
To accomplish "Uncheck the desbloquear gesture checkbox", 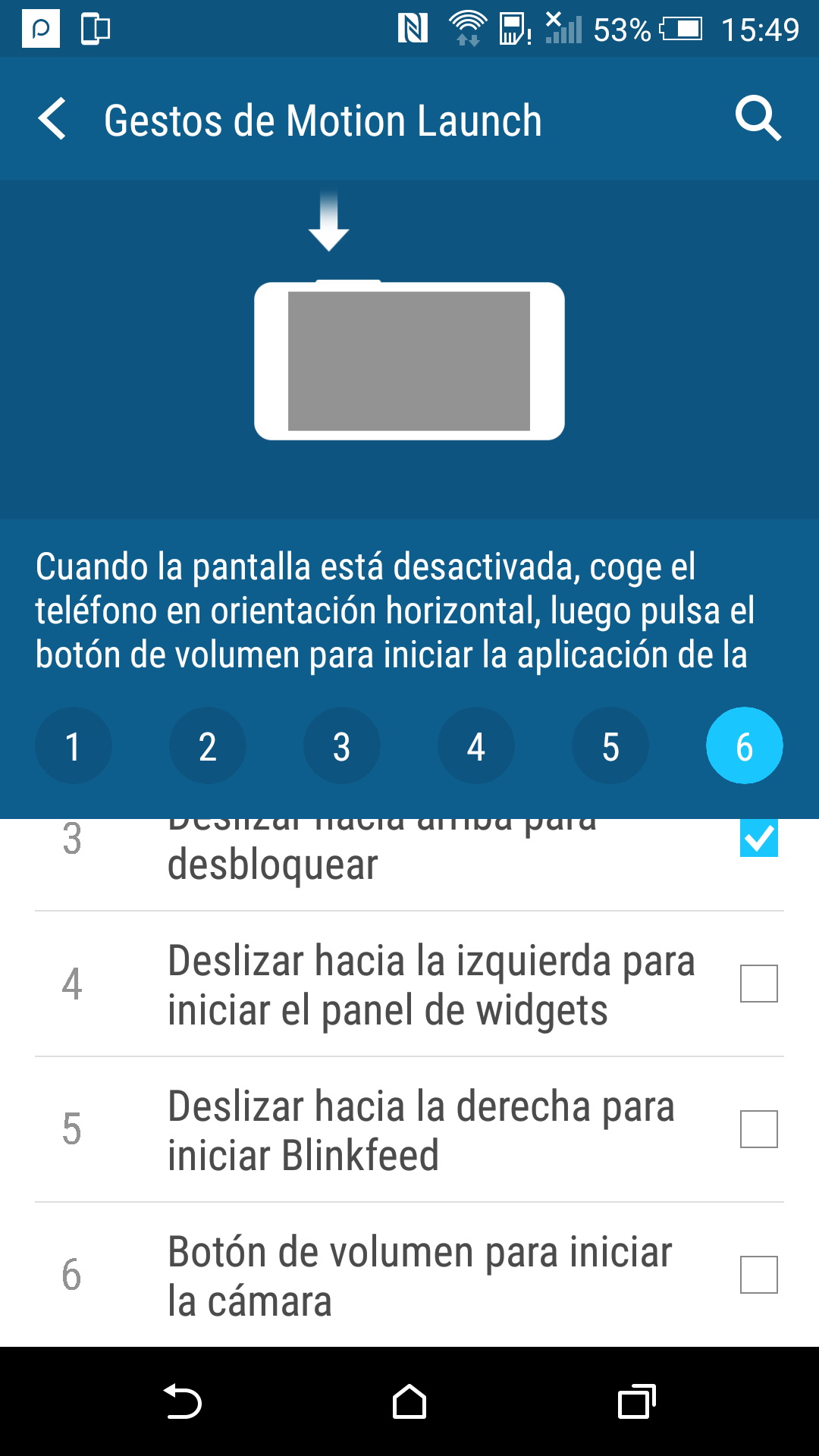I will coord(758,839).
